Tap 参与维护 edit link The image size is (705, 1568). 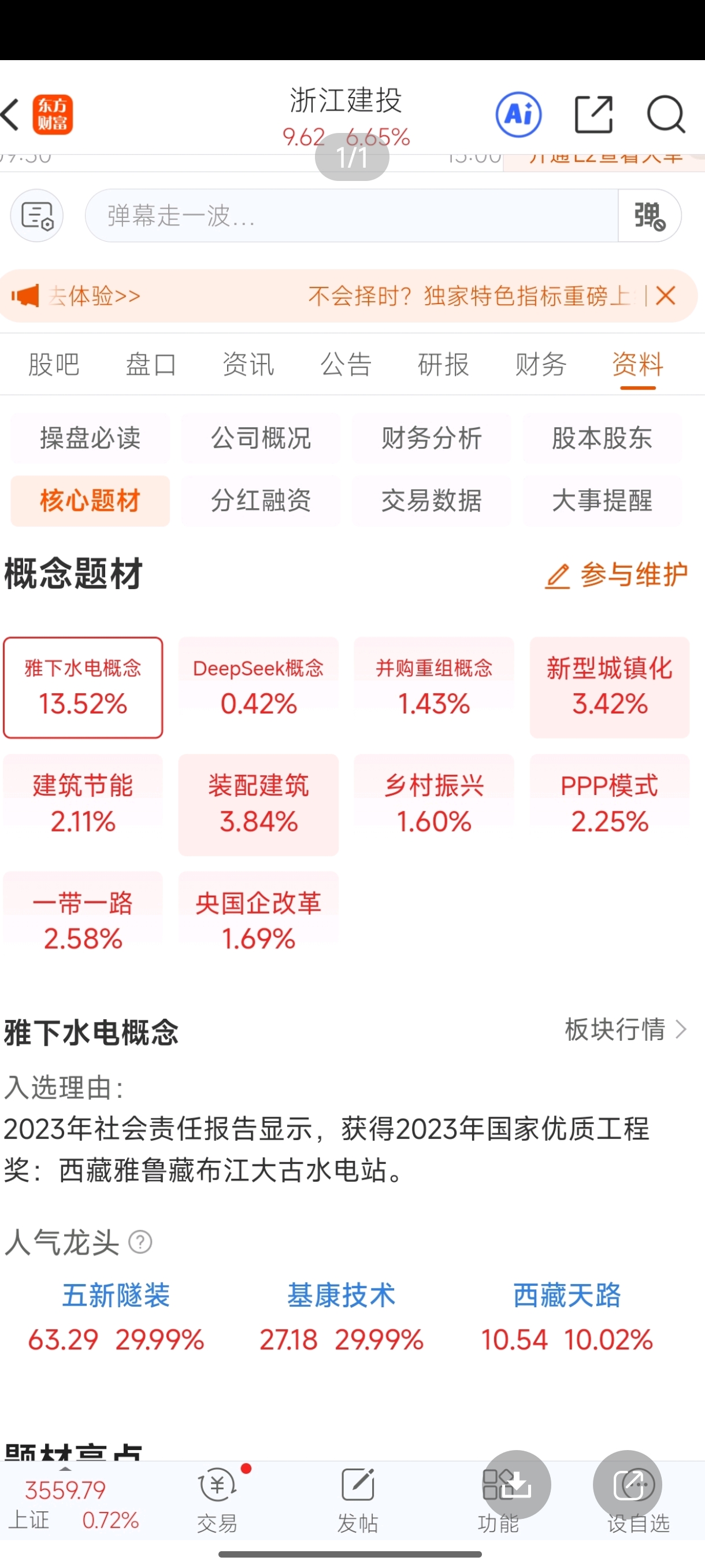pos(617,575)
